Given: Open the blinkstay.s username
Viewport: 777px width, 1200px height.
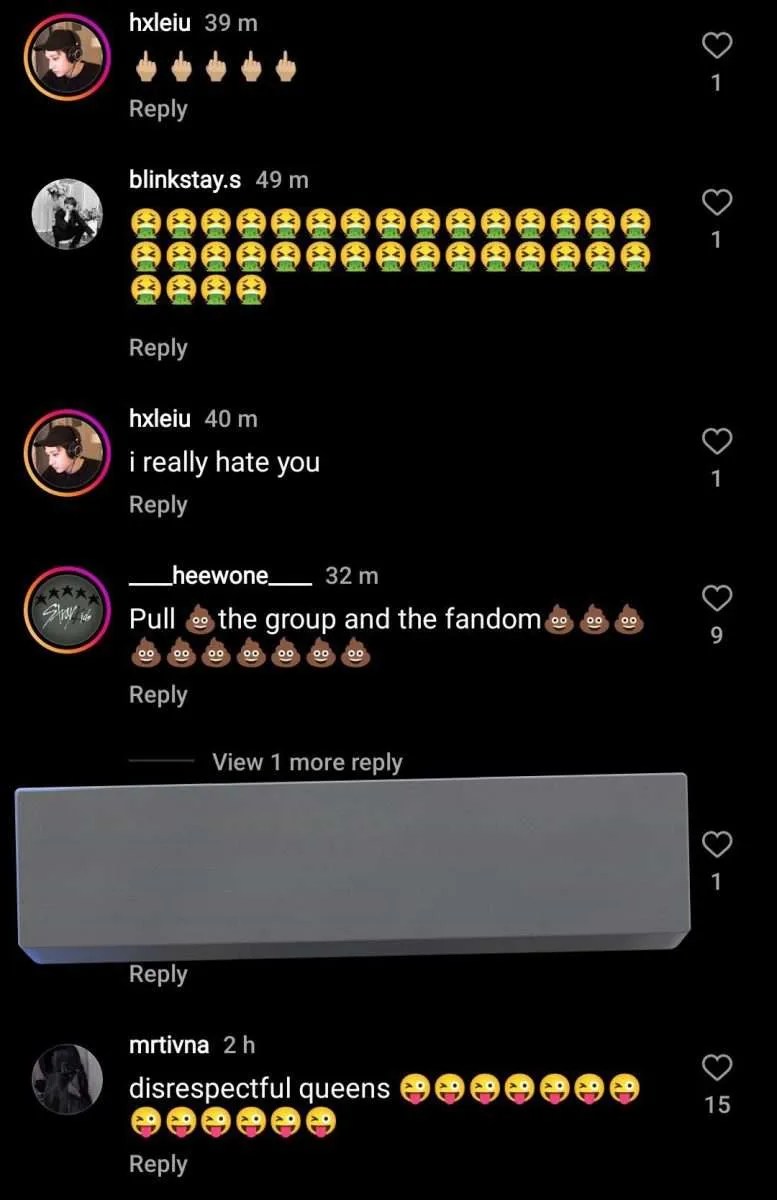Looking at the screenshot, I should (185, 180).
